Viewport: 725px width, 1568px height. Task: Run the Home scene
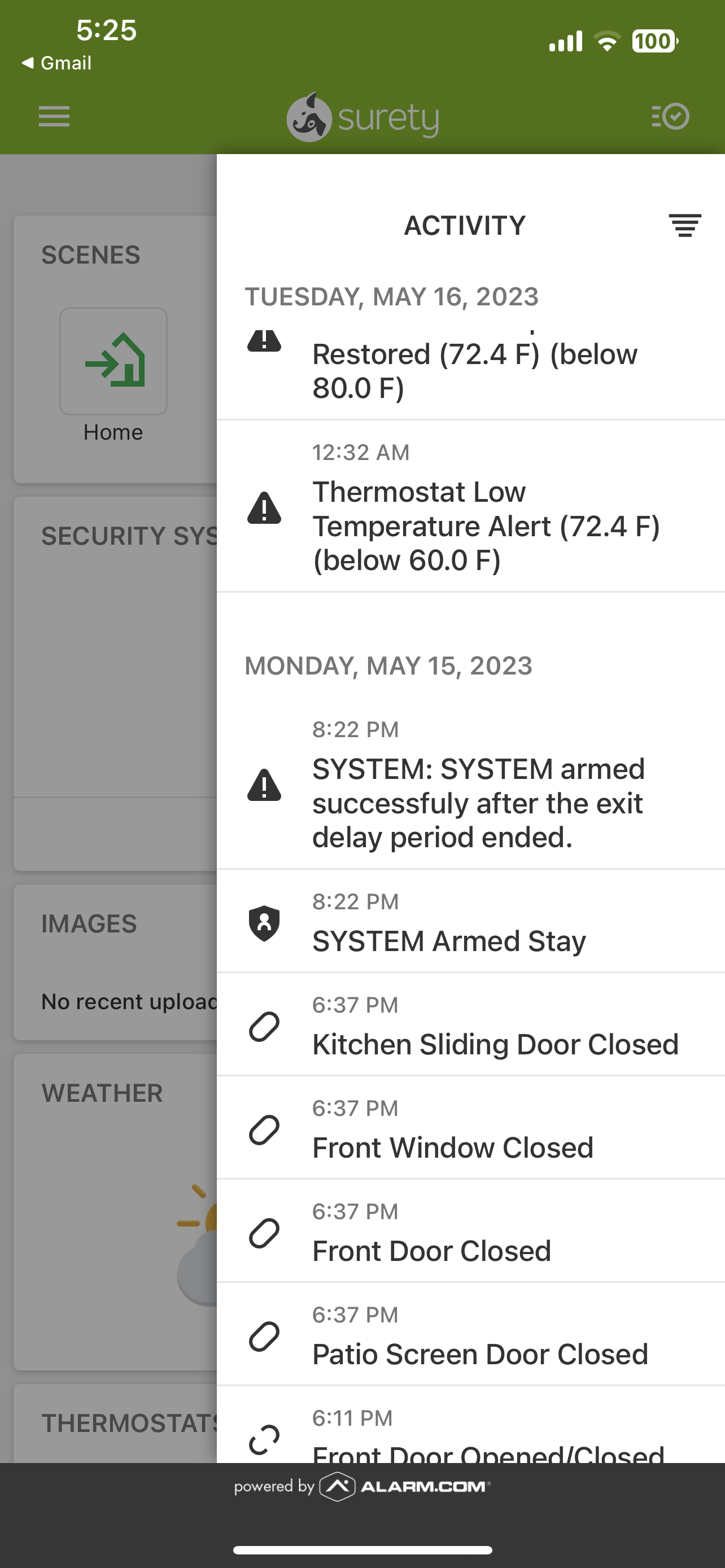tap(113, 361)
